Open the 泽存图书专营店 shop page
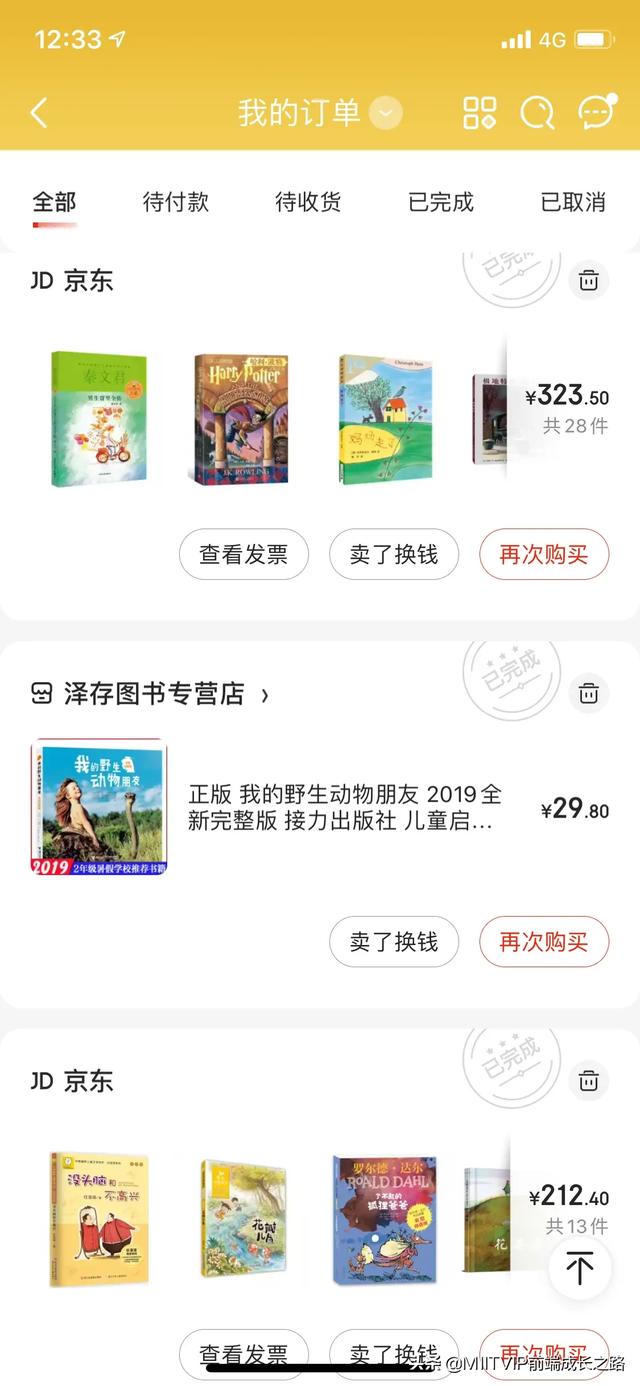The height and width of the screenshot is (1386, 640). (x=153, y=694)
